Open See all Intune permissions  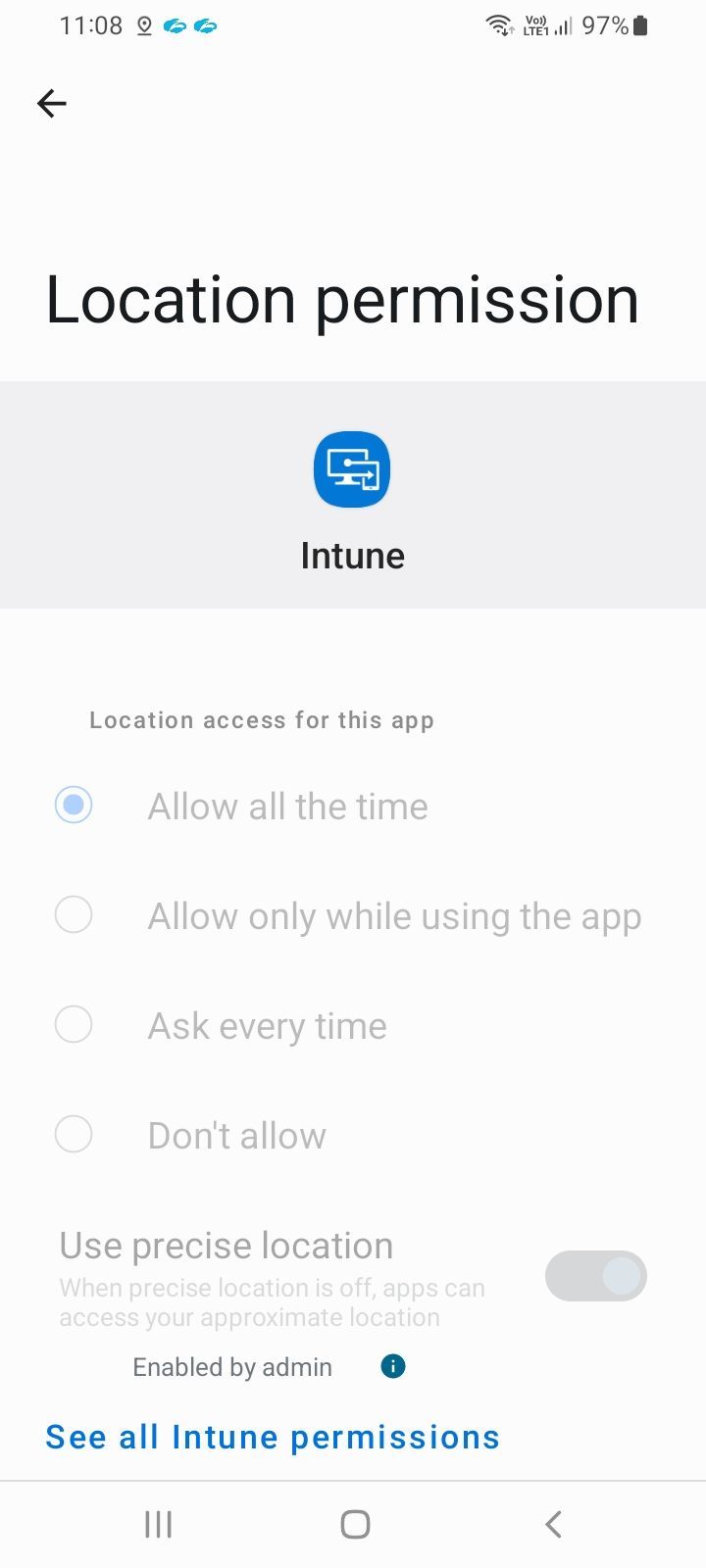tap(273, 1437)
